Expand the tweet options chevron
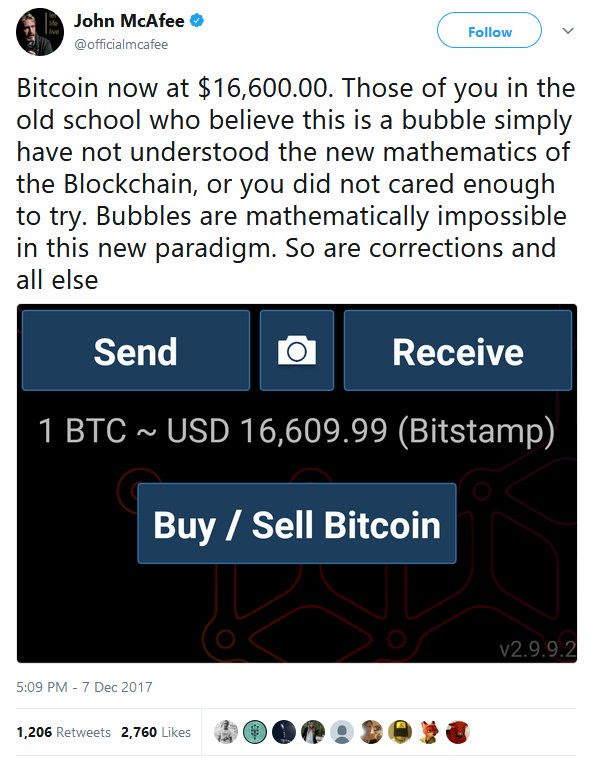The image size is (602, 767). coord(569,31)
